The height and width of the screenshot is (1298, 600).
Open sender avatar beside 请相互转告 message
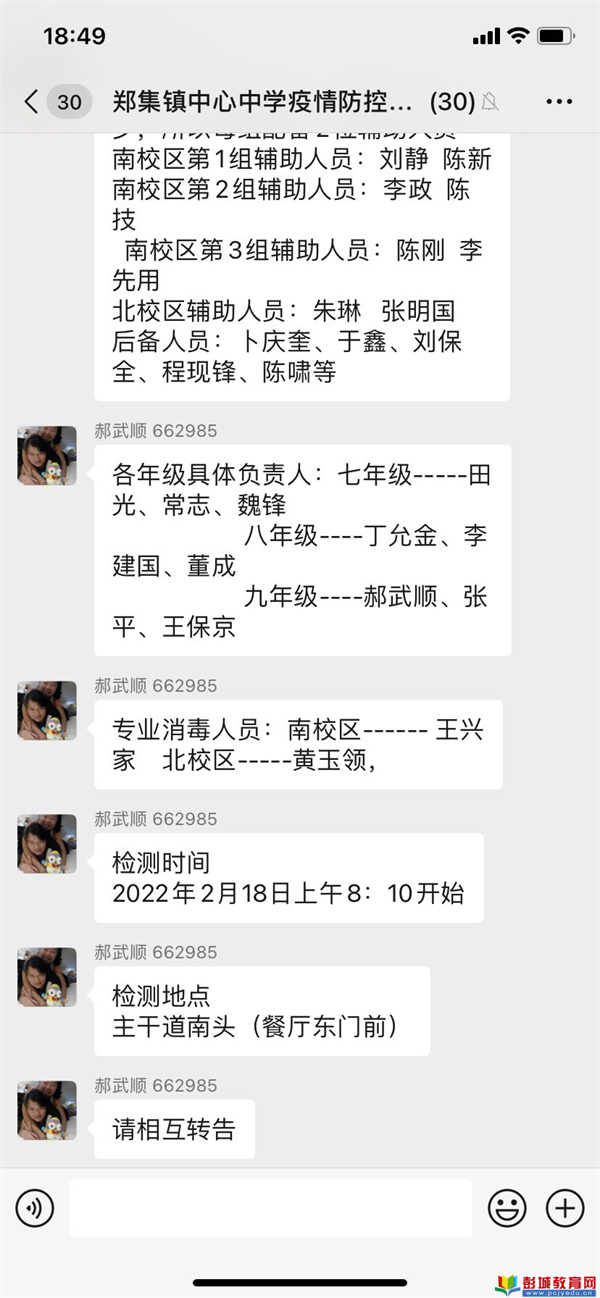(x=47, y=1109)
